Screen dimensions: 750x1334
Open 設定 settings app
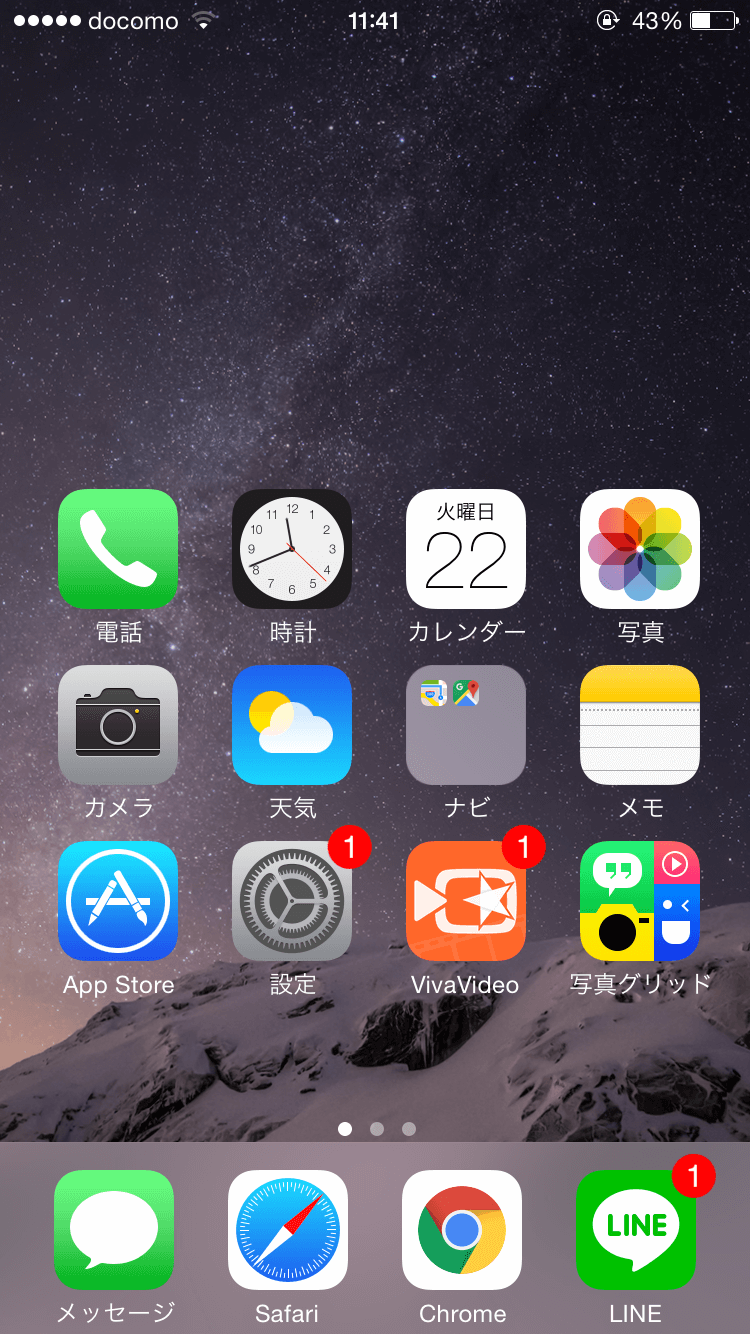click(292, 901)
